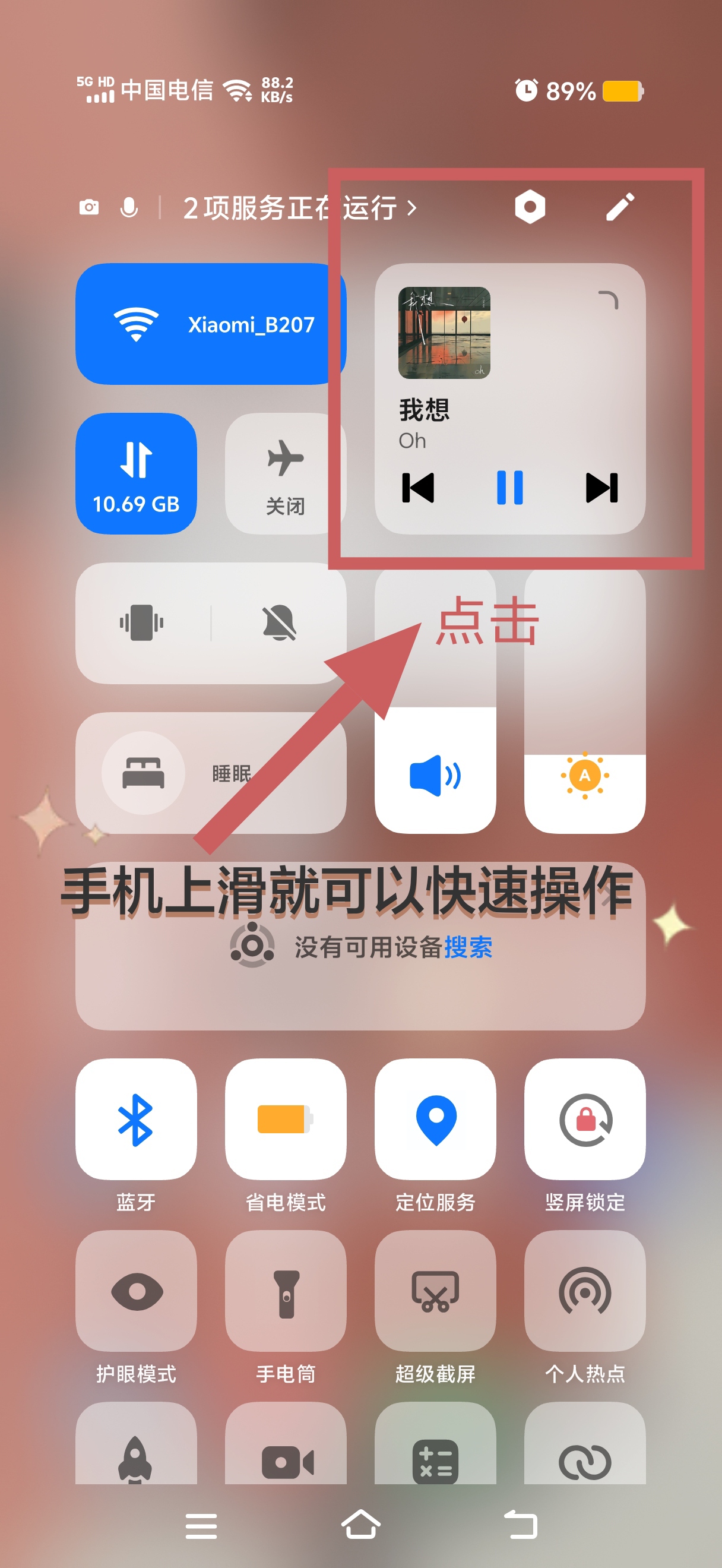Screen dimensions: 722x1568
Task: Toggle the mobile data tile showing 10.69 GB
Action: point(136,473)
